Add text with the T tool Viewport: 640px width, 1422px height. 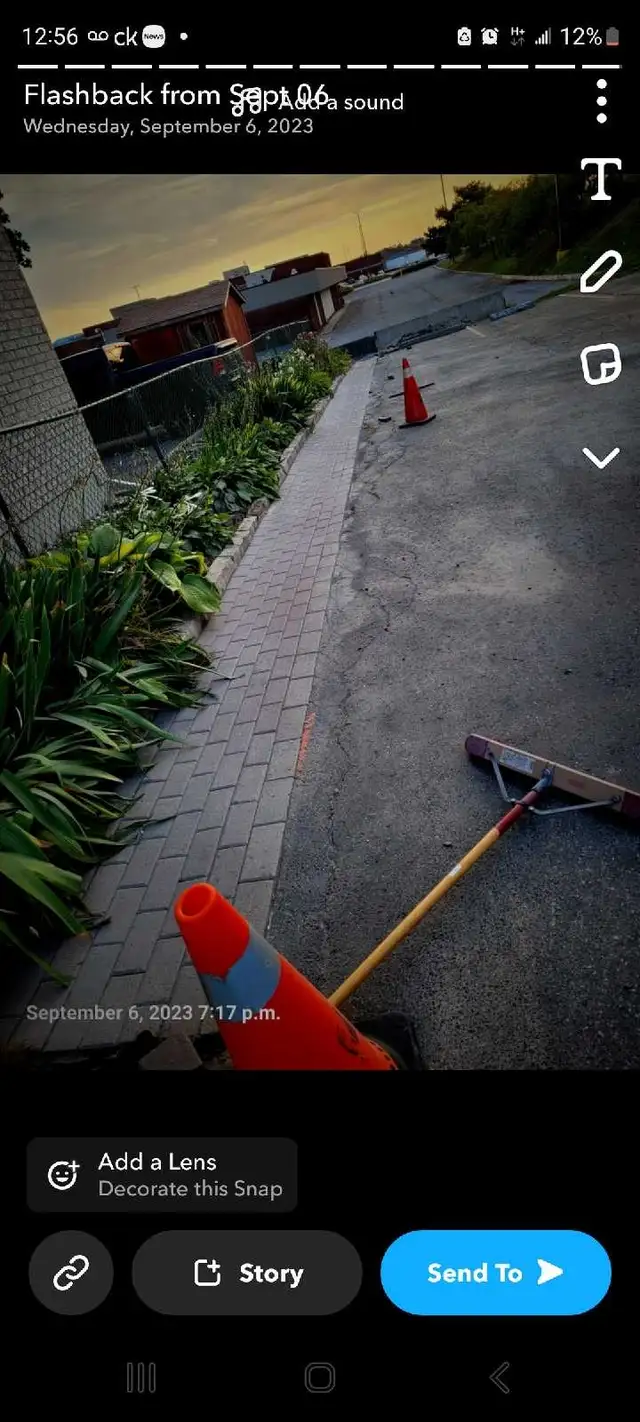600,179
